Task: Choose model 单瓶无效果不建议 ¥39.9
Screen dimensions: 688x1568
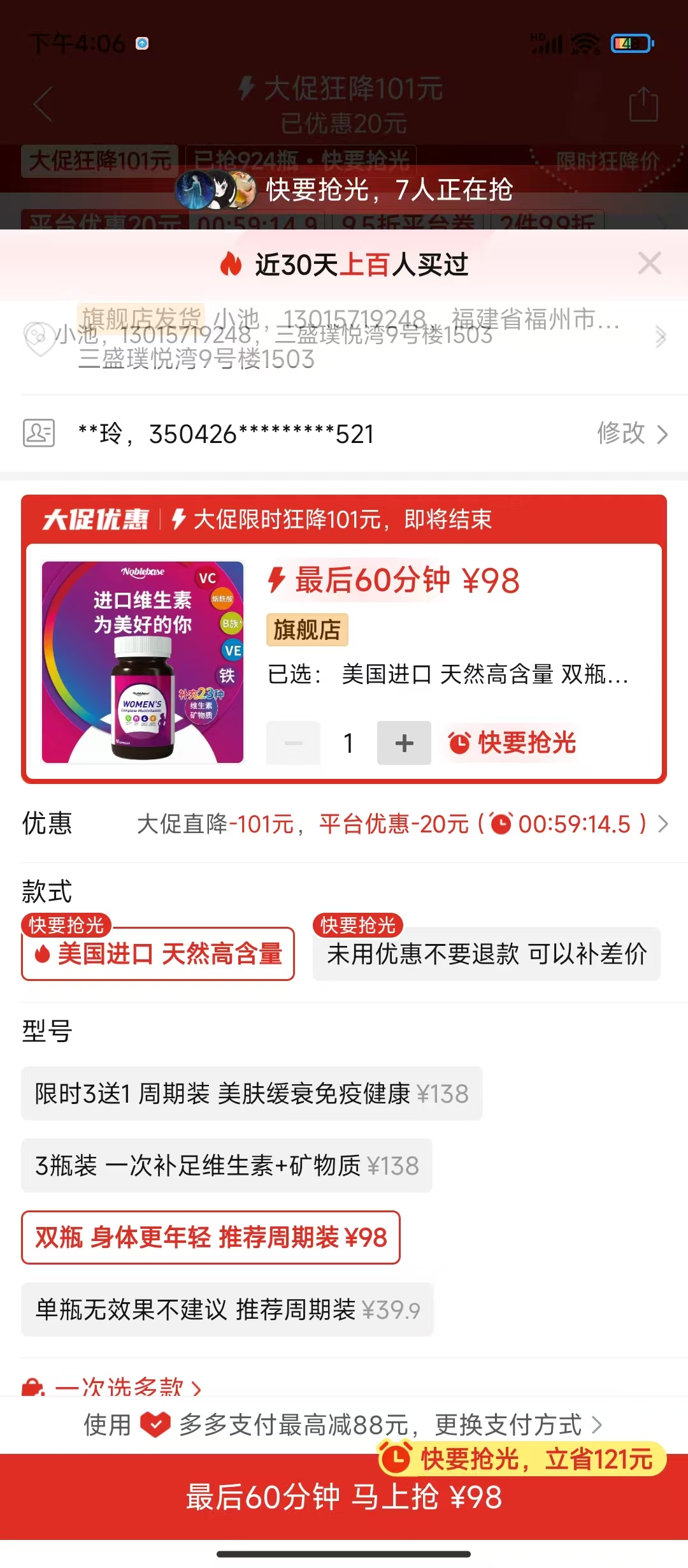Action: click(x=227, y=1310)
